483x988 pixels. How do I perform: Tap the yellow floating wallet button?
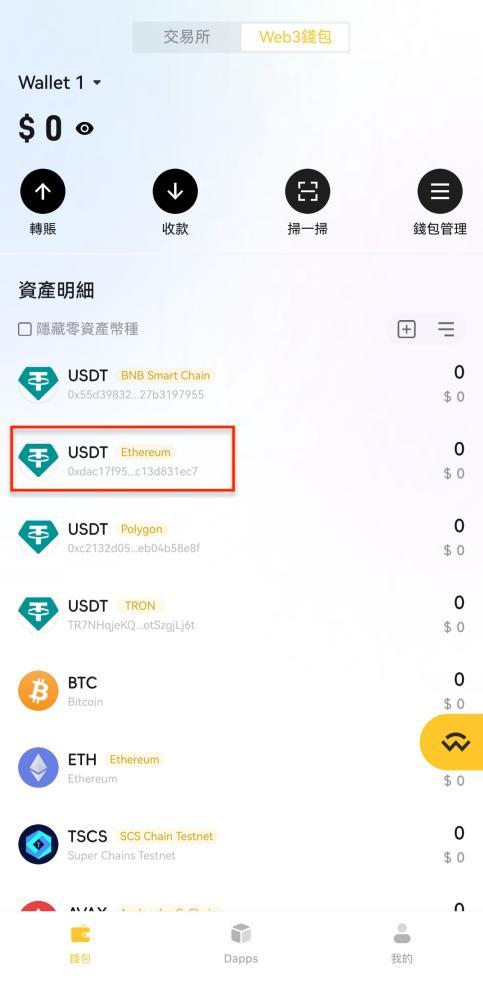[455, 742]
